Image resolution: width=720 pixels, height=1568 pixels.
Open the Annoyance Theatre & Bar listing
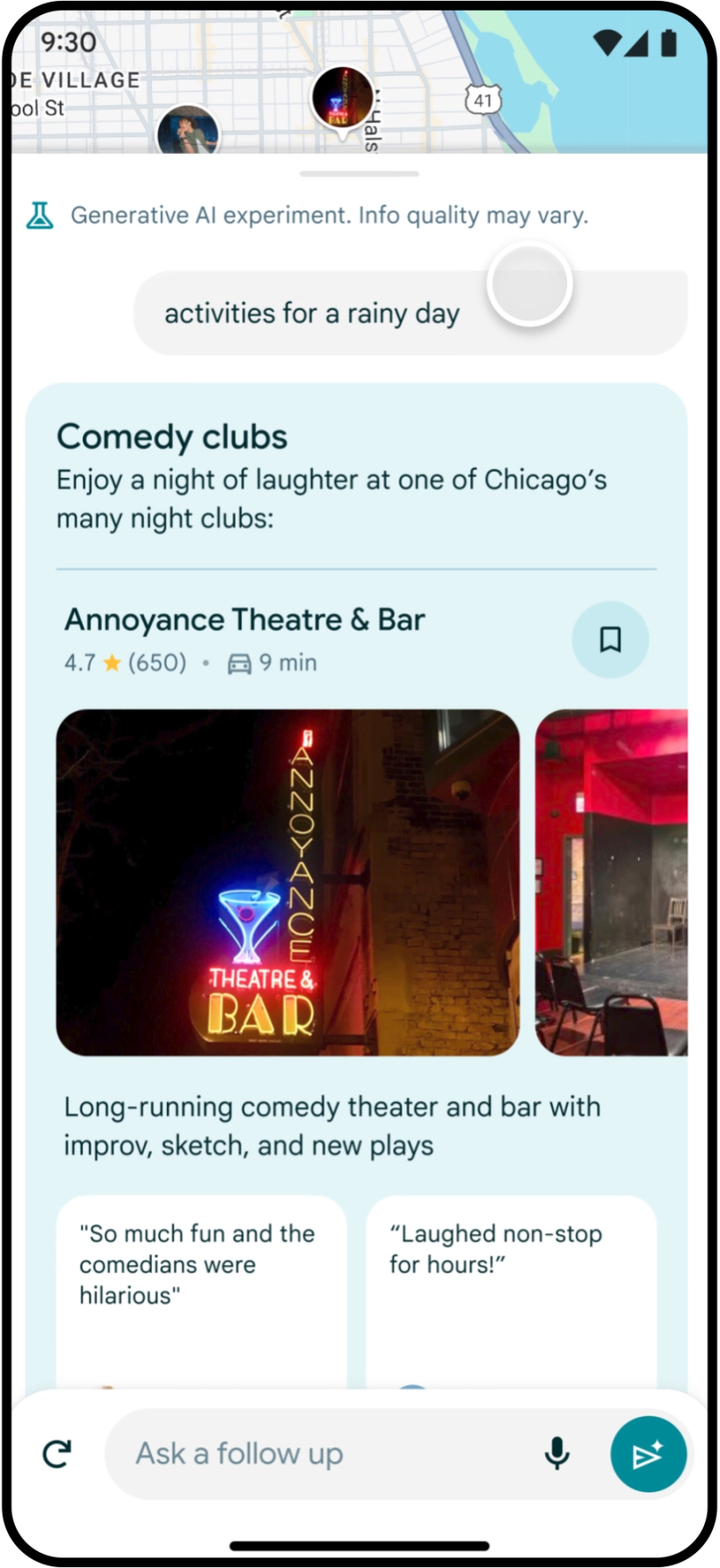click(244, 620)
